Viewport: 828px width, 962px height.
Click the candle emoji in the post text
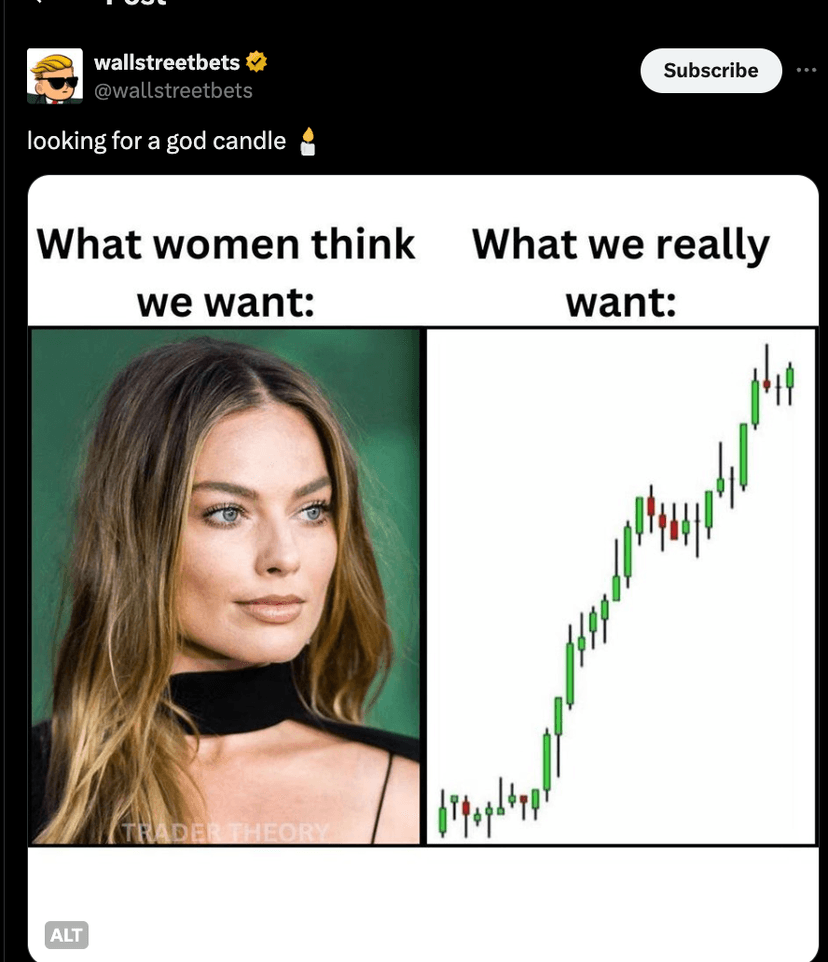click(308, 142)
